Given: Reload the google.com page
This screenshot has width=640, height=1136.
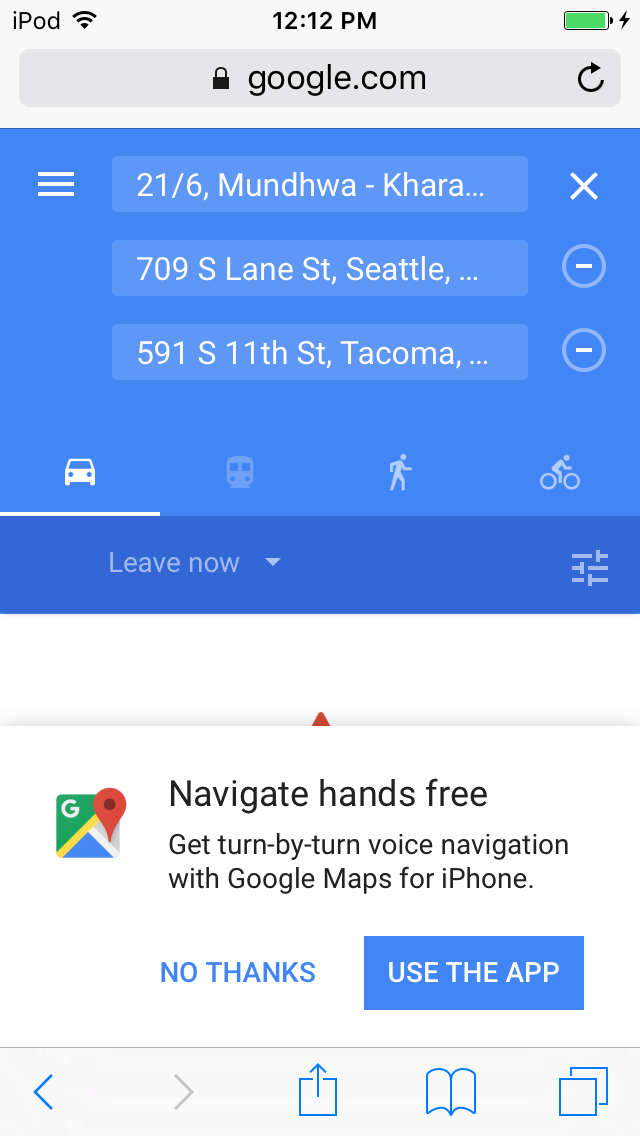Looking at the screenshot, I should pos(591,78).
